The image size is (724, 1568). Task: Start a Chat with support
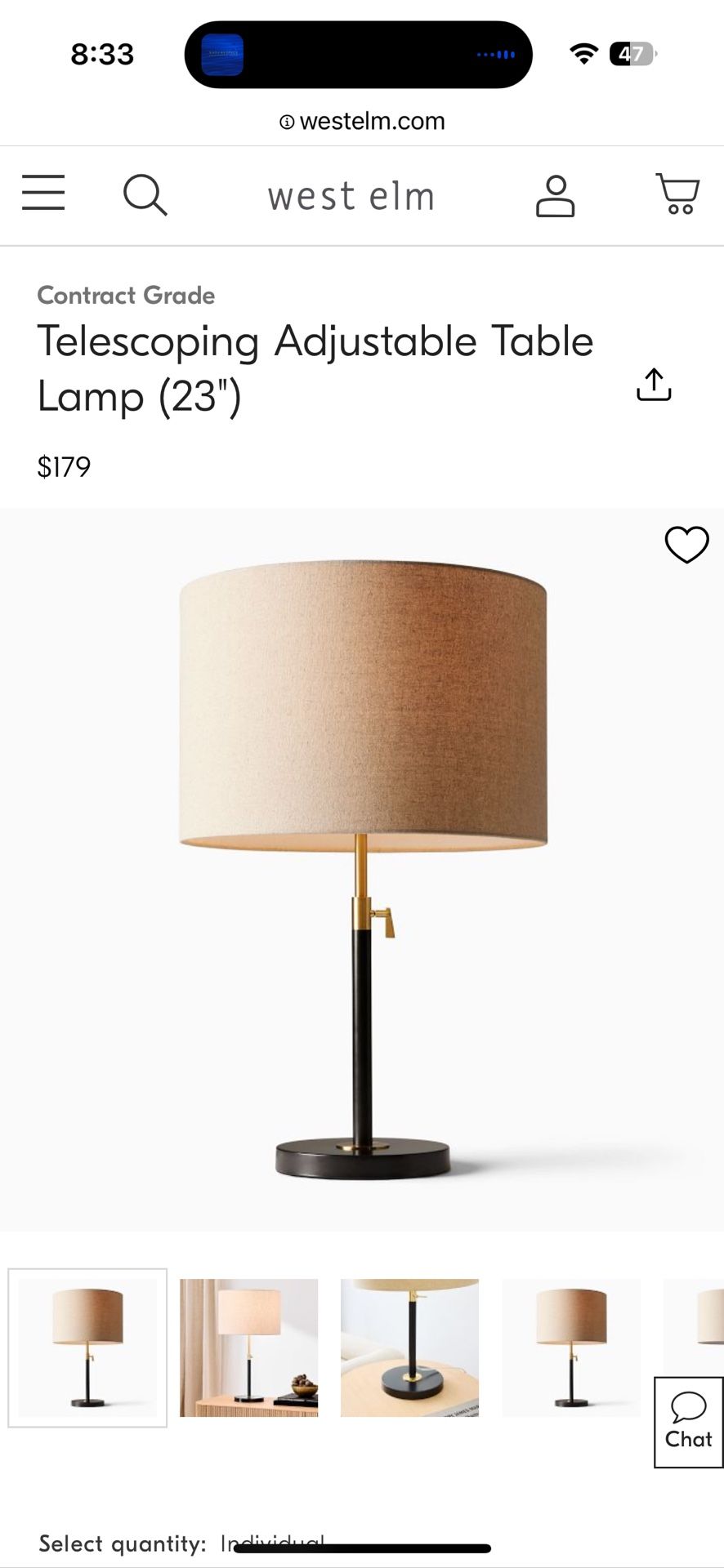click(688, 1422)
